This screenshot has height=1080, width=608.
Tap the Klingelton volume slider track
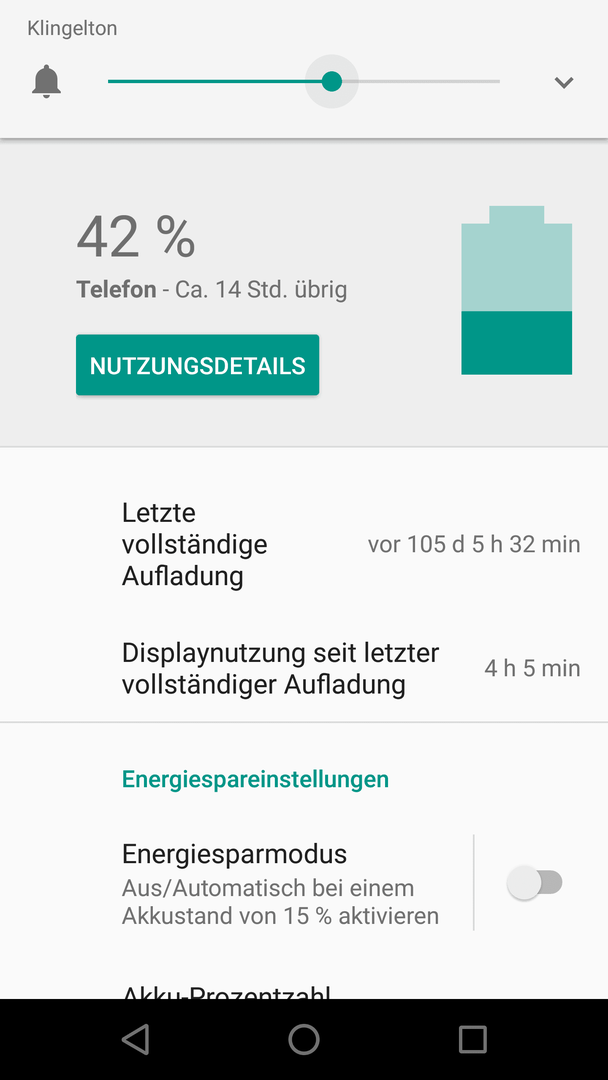(304, 81)
